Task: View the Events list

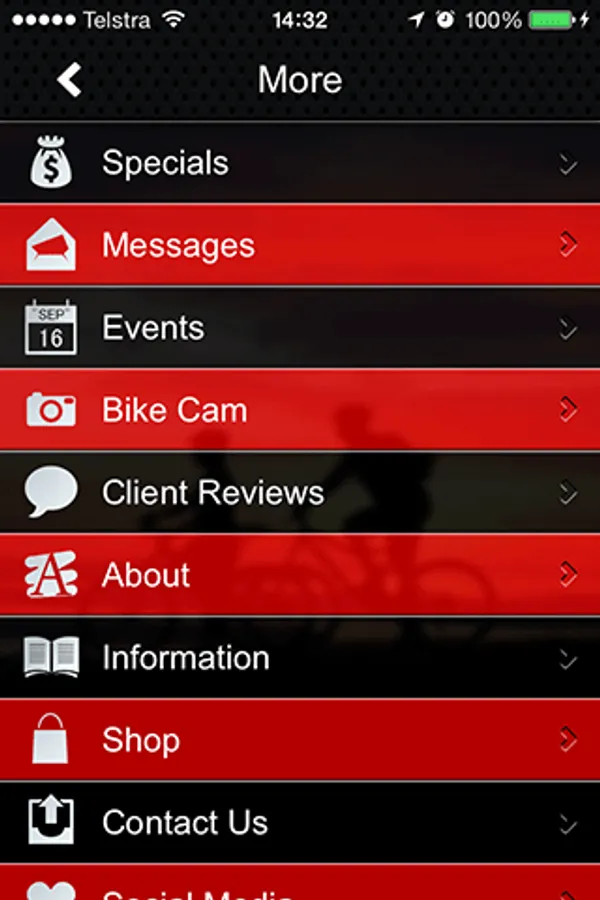Action: [x=300, y=328]
